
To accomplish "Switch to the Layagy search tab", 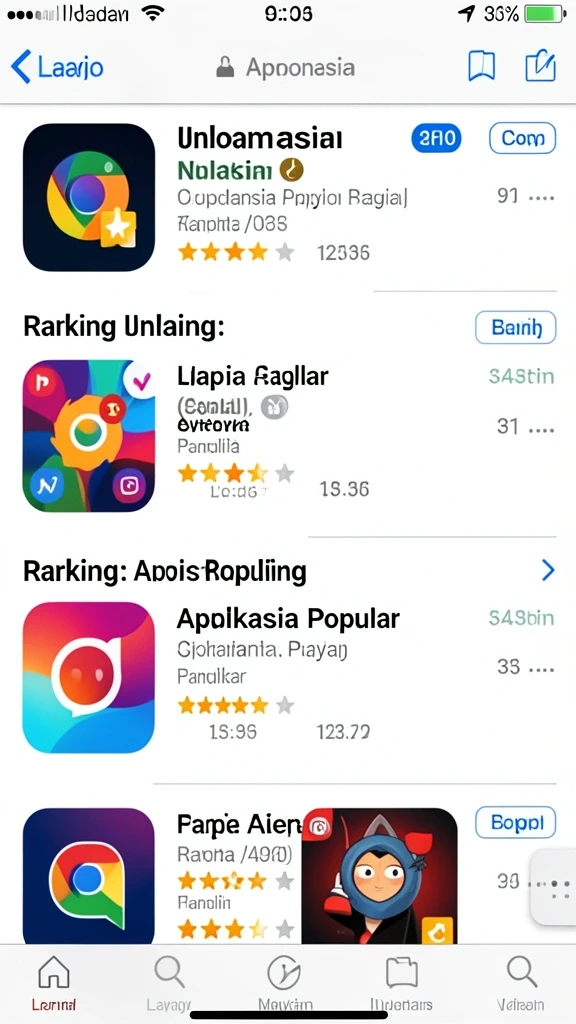I will 168,983.
